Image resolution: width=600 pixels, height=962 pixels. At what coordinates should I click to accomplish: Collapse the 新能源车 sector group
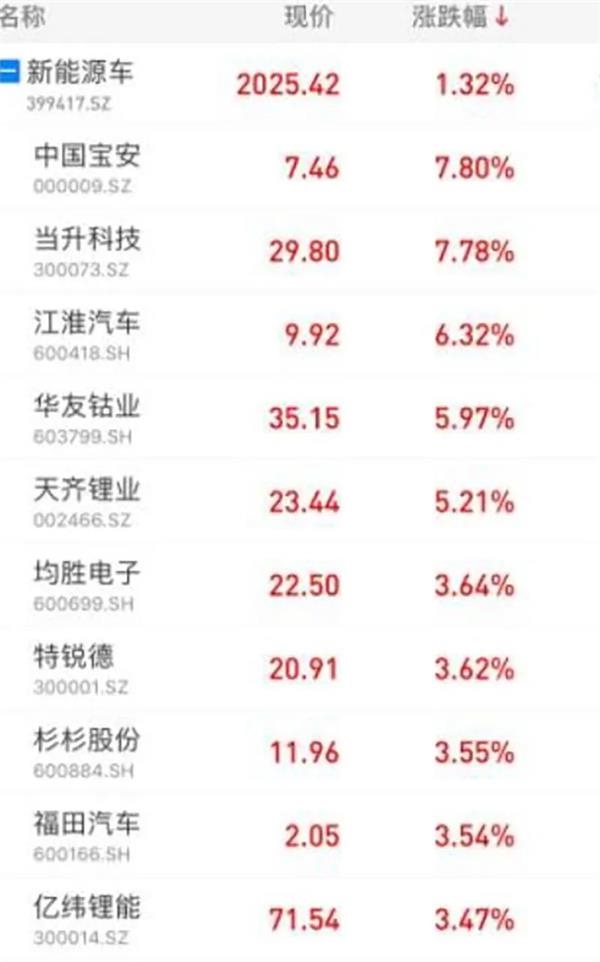pyautogui.click(x=12, y=72)
